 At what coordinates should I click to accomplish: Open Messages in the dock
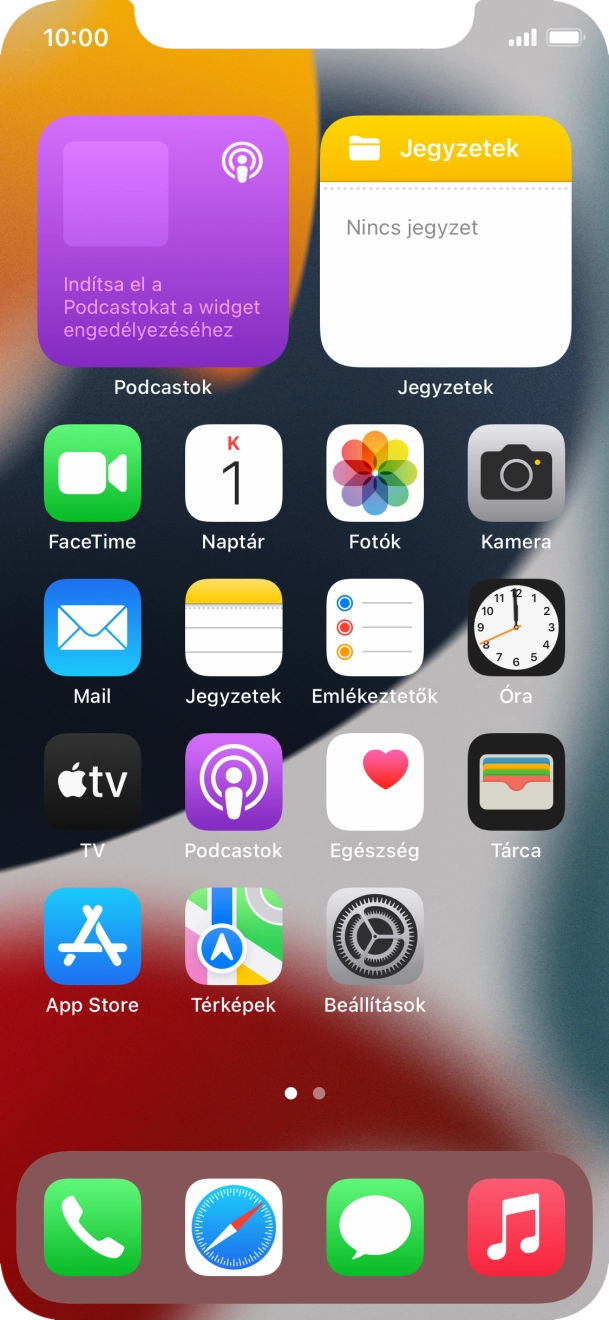375,1227
